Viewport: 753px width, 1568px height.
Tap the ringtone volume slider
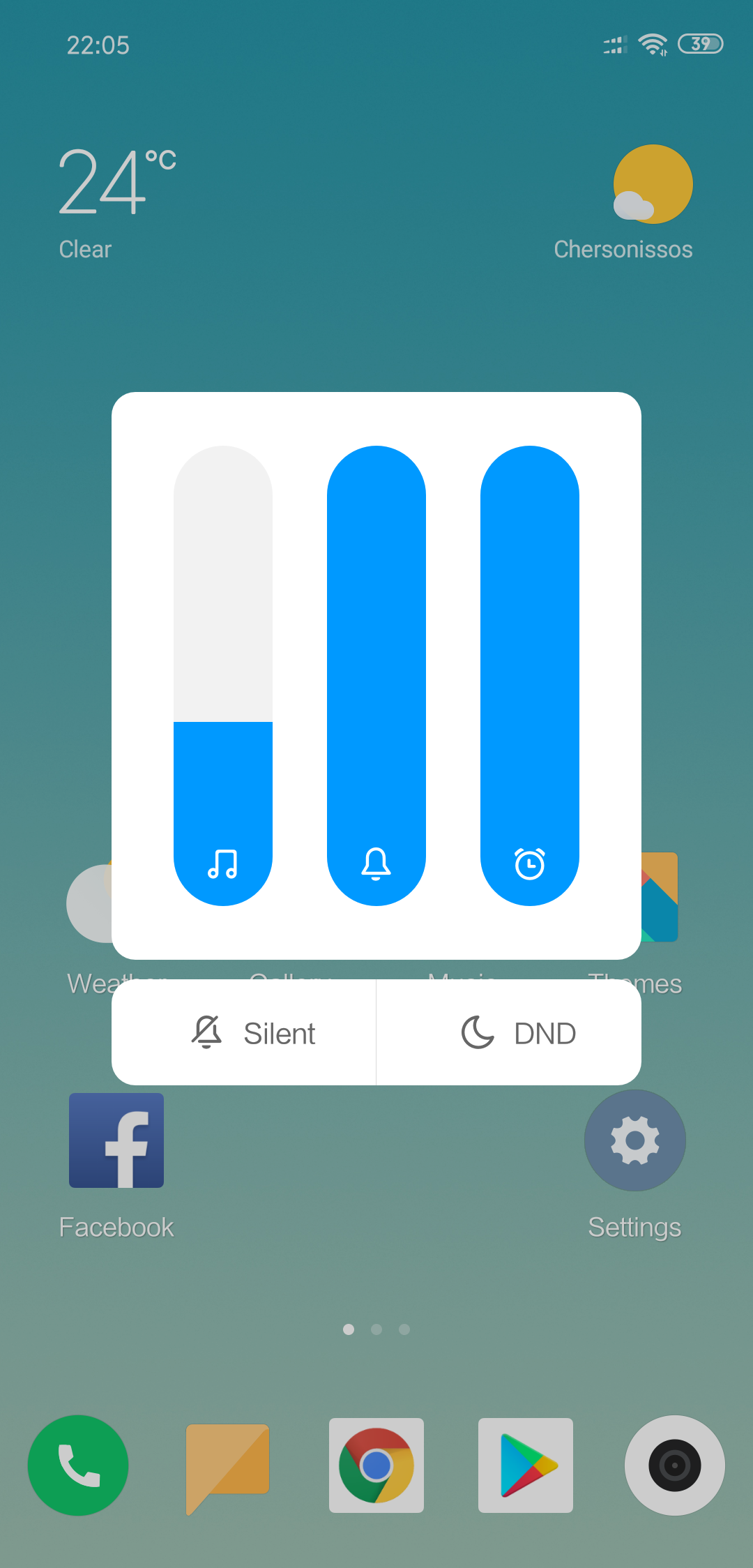pos(376,675)
